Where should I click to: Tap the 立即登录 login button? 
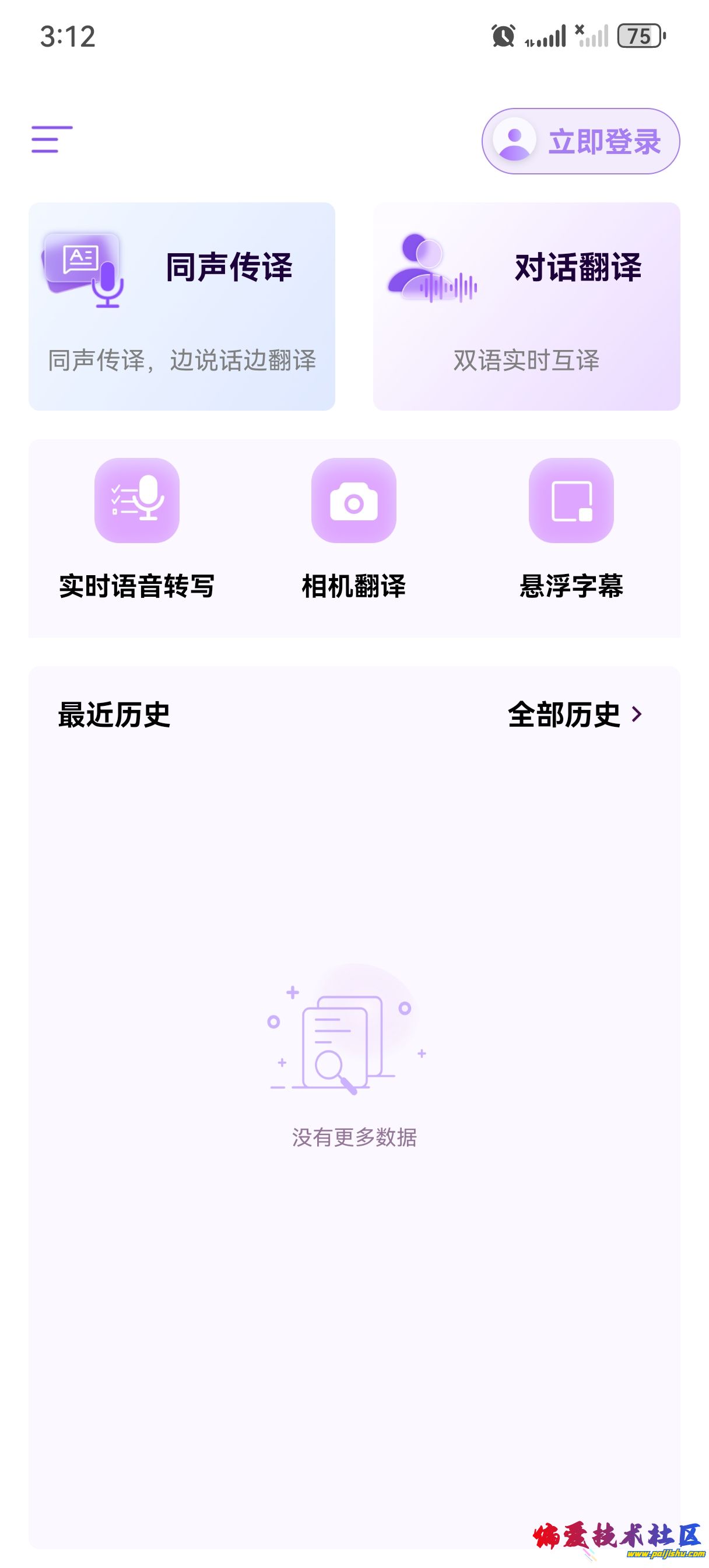pos(581,141)
